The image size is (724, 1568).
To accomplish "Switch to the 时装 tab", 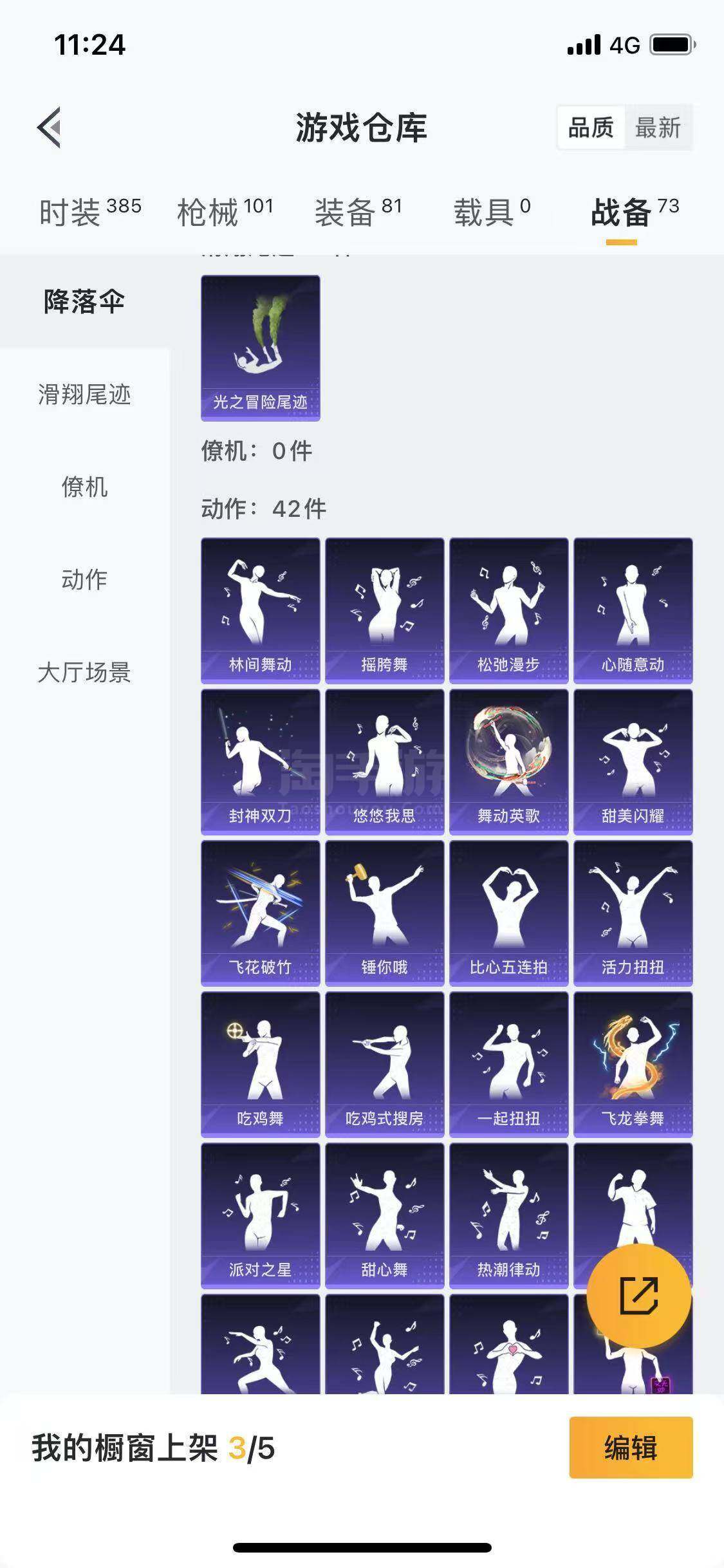I will pyautogui.click(x=90, y=212).
